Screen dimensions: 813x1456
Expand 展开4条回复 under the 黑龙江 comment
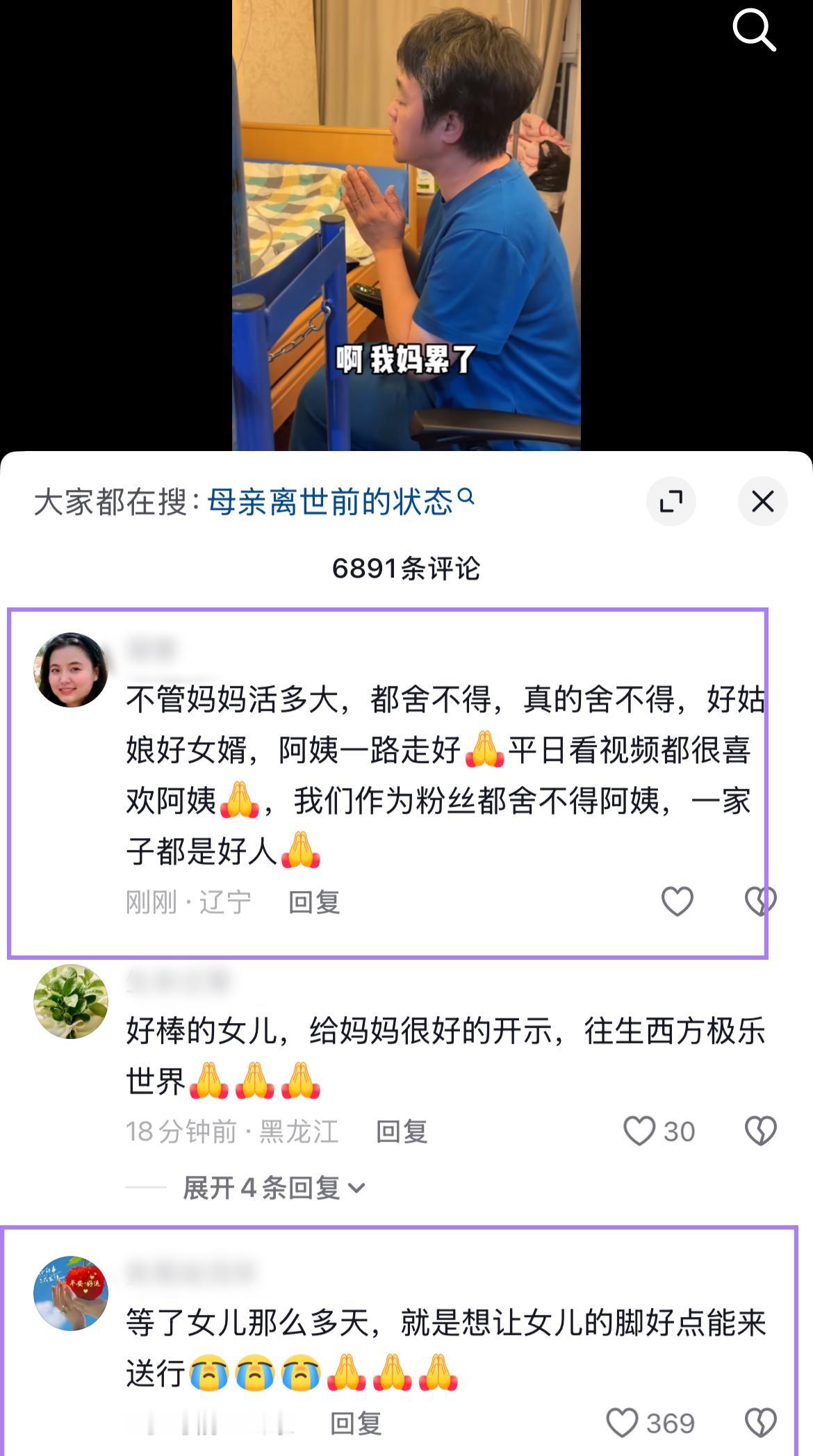coord(274,1188)
